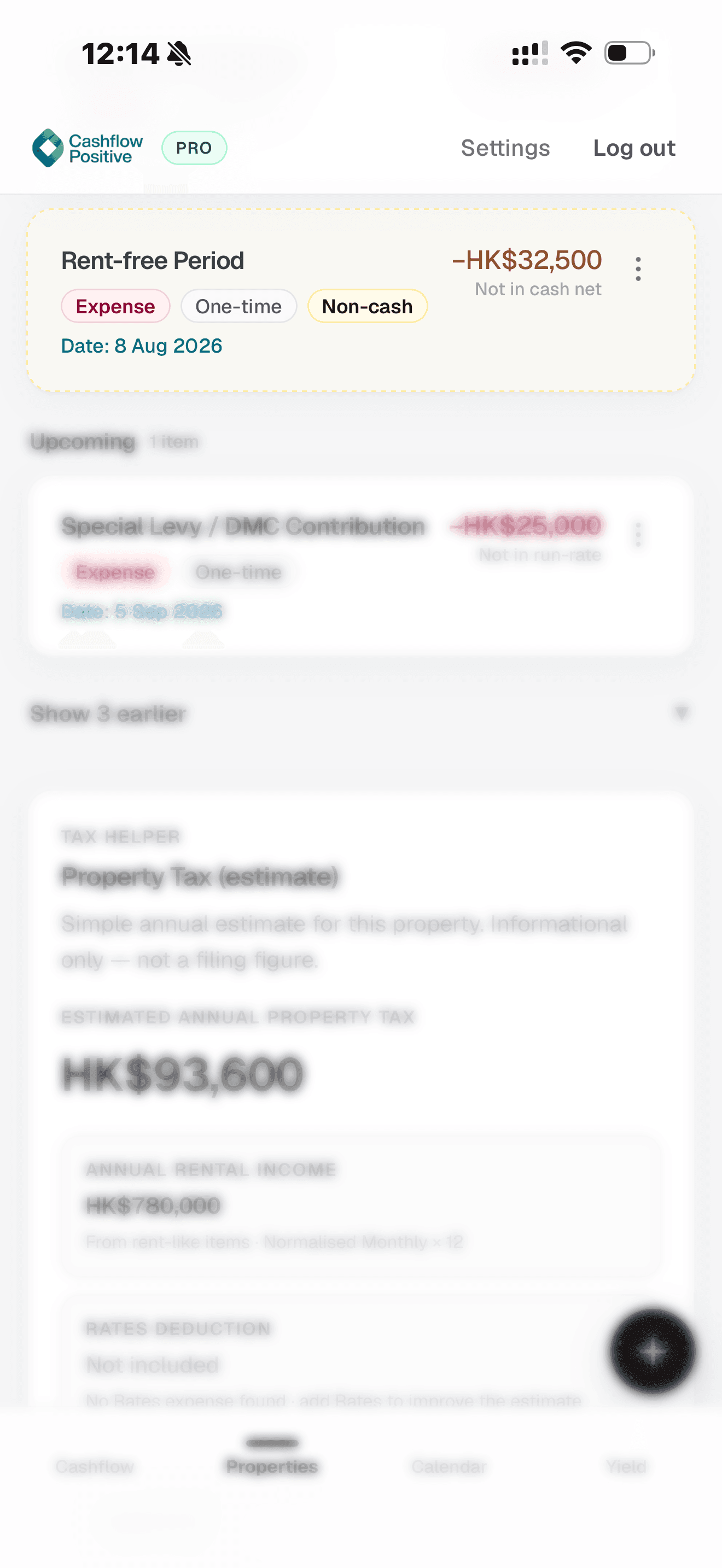Switch to the Calendar tab
This screenshot has width=722, height=1568.
tap(449, 1466)
